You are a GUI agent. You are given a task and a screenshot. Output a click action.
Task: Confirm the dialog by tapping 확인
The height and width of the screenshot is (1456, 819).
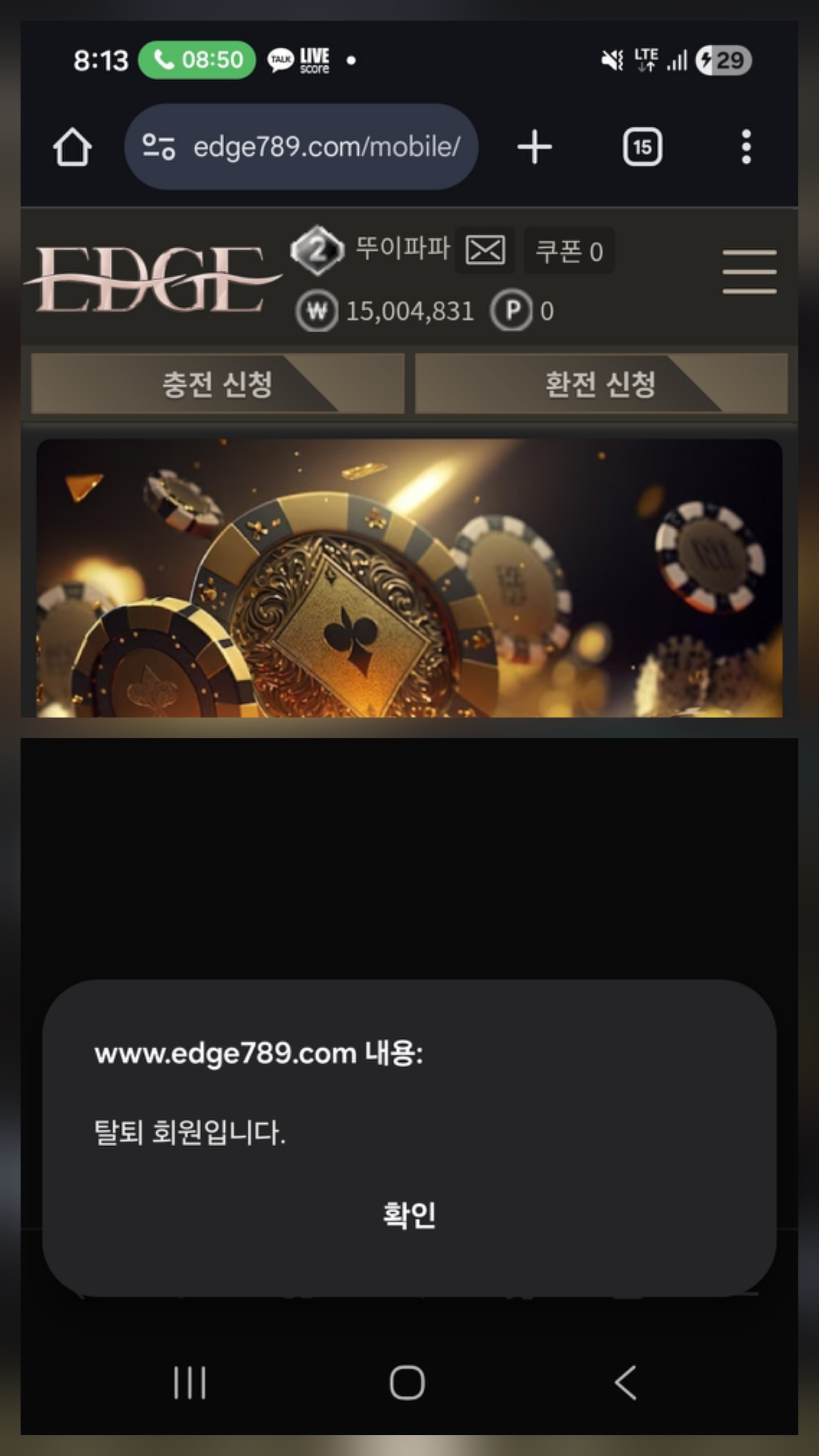(x=409, y=1214)
